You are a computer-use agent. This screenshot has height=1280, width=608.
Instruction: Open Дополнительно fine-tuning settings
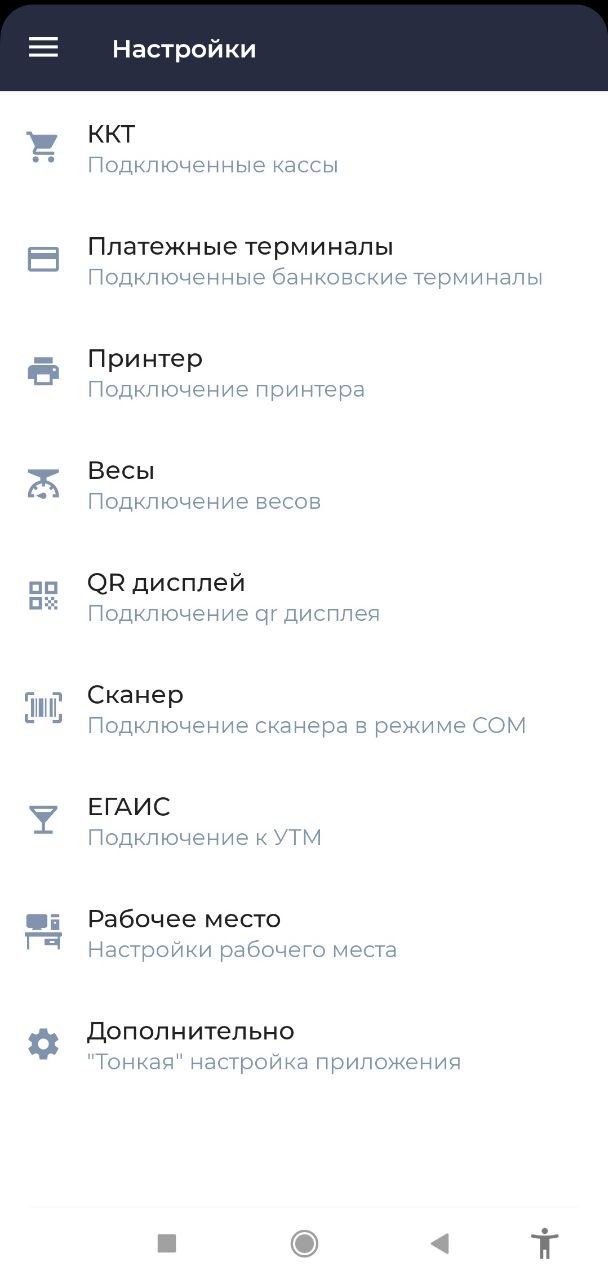tap(304, 1044)
